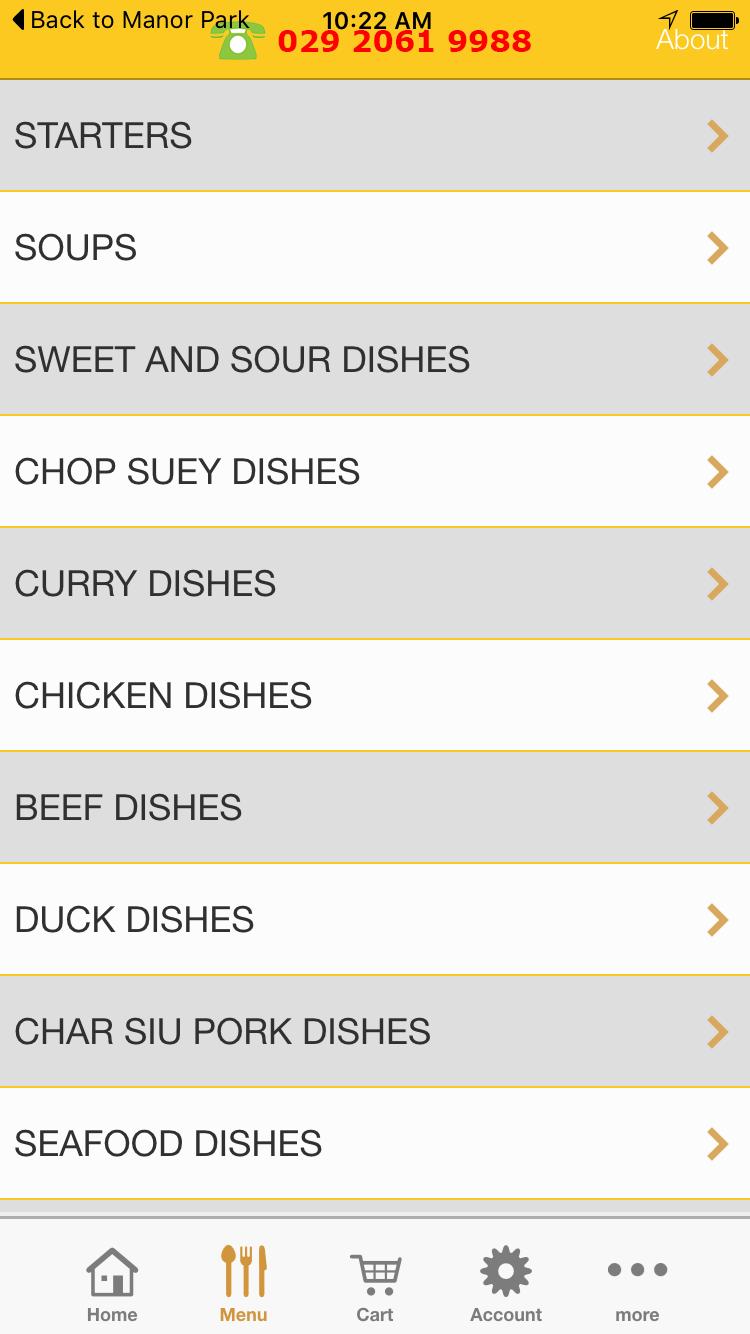This screenshot has height=1334, width=750.
Task: Open the About page
Action: 694,38
